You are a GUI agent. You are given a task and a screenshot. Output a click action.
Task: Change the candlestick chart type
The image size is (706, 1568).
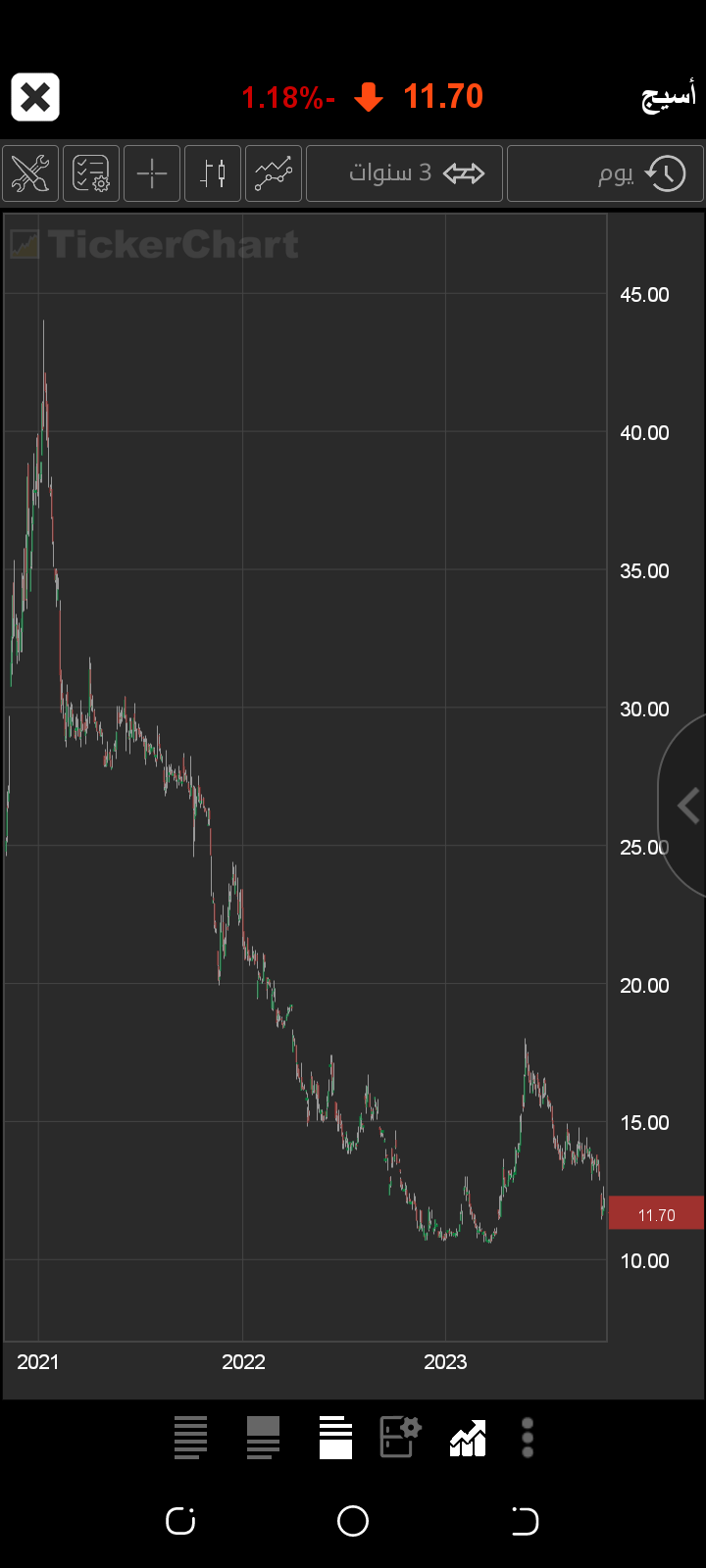[213, 173]
